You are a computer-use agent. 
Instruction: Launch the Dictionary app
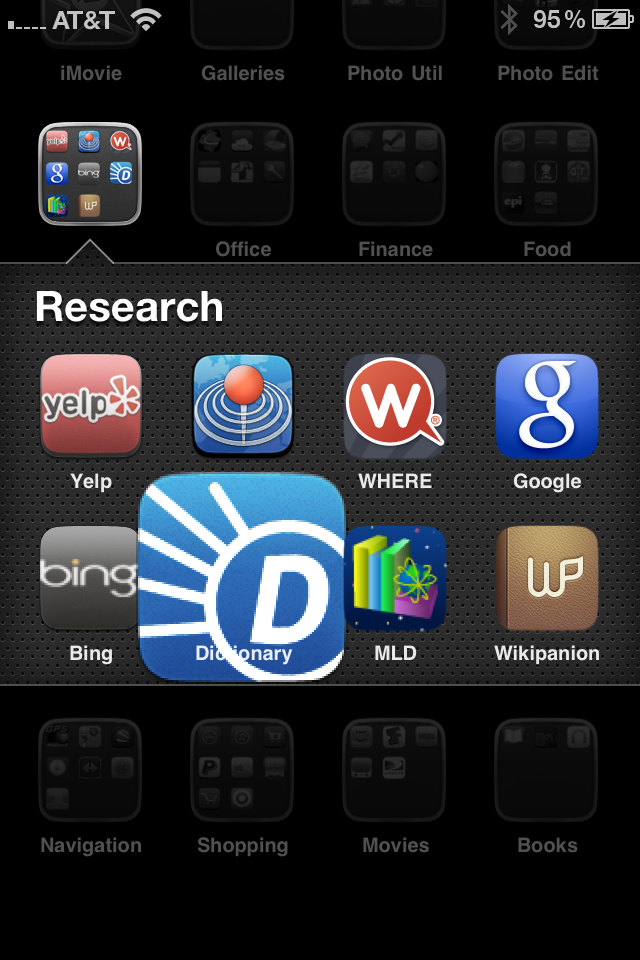[242, 578]
